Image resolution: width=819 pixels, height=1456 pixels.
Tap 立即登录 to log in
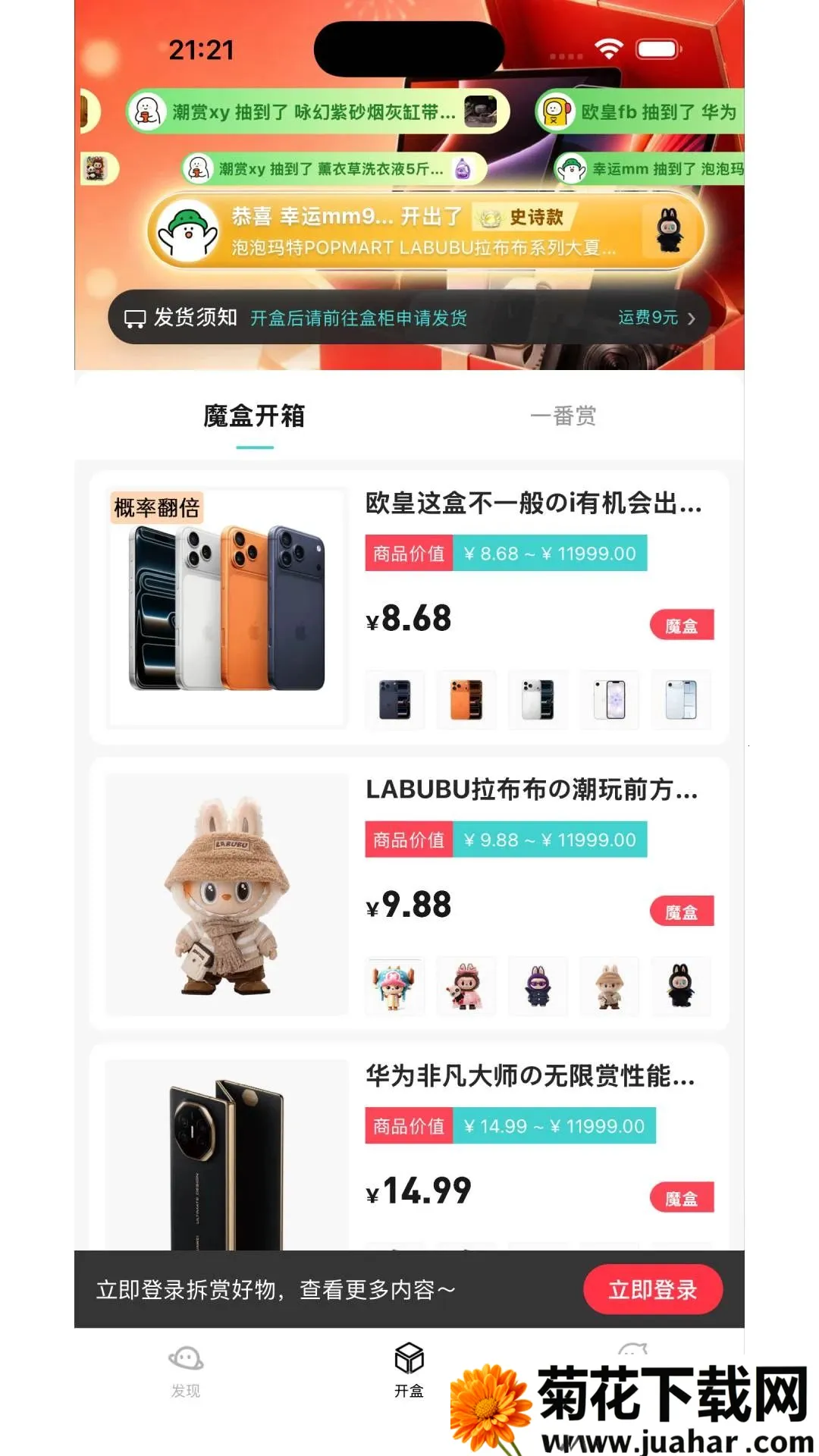coord(652,1289)
